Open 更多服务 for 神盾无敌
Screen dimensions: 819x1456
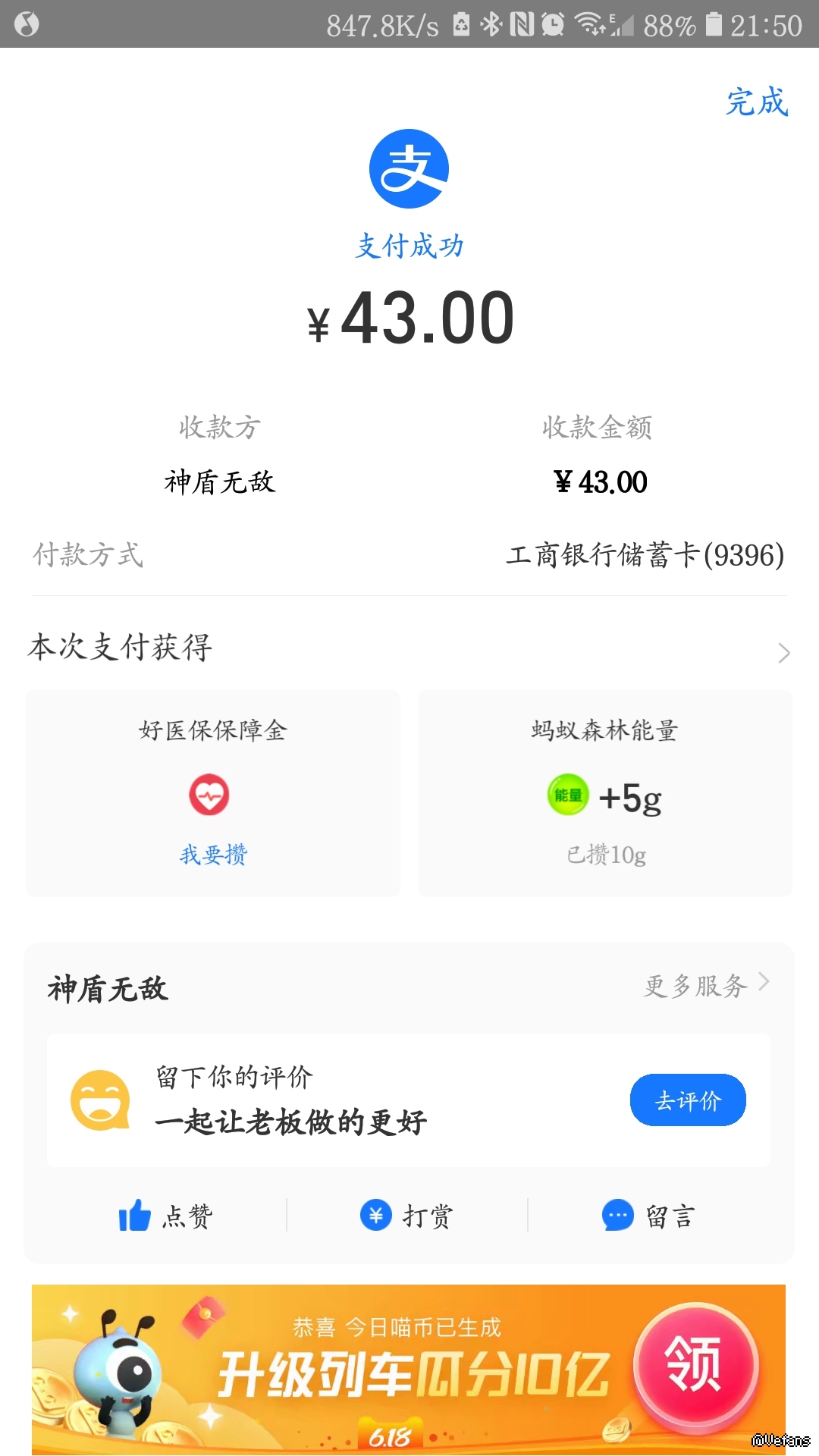706,985
